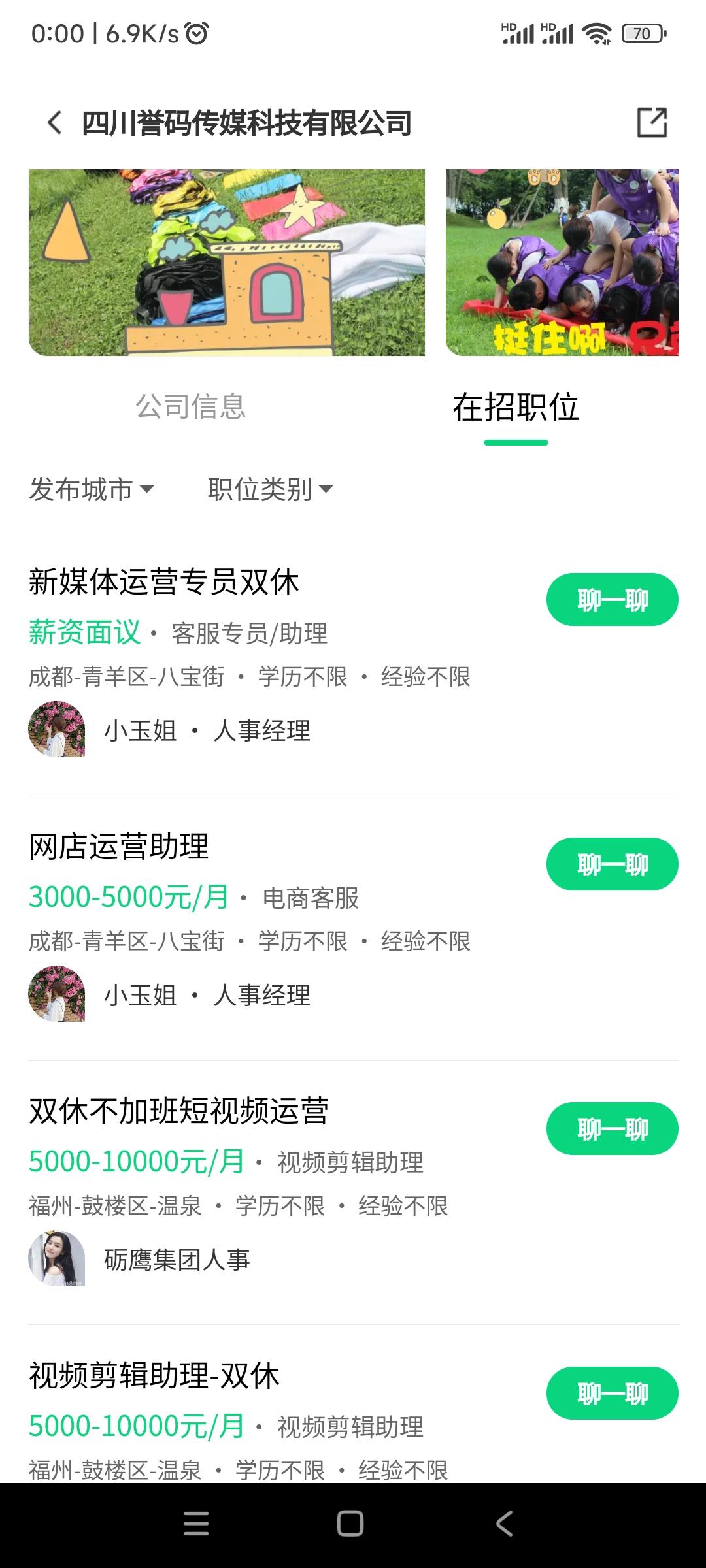
Task: View the 网店运营助理 job details
Action: [x=119, y=847]
